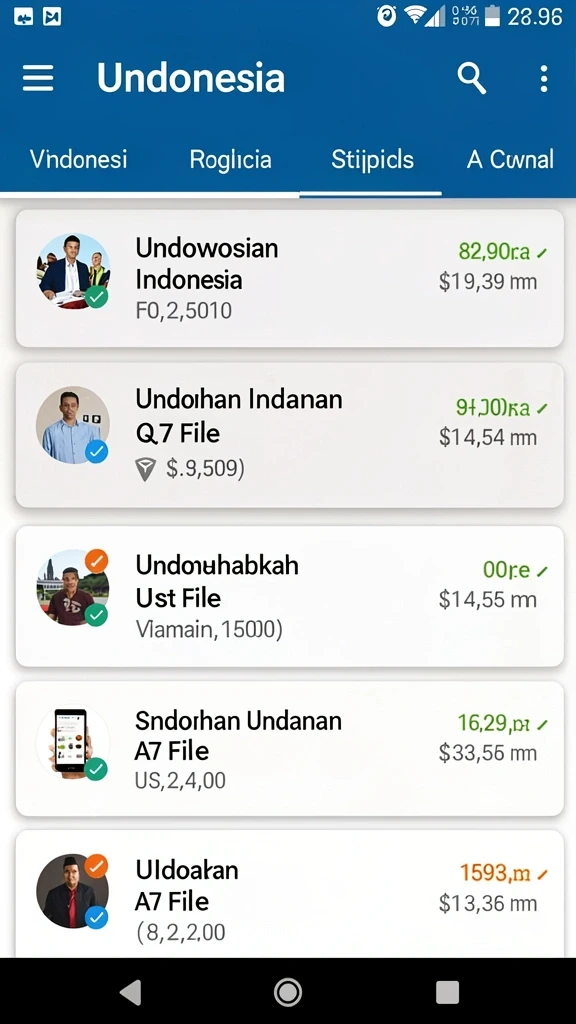Switch to the Roglicia tab
This screenshot has width=576, height=1024.
pos(231,159)
